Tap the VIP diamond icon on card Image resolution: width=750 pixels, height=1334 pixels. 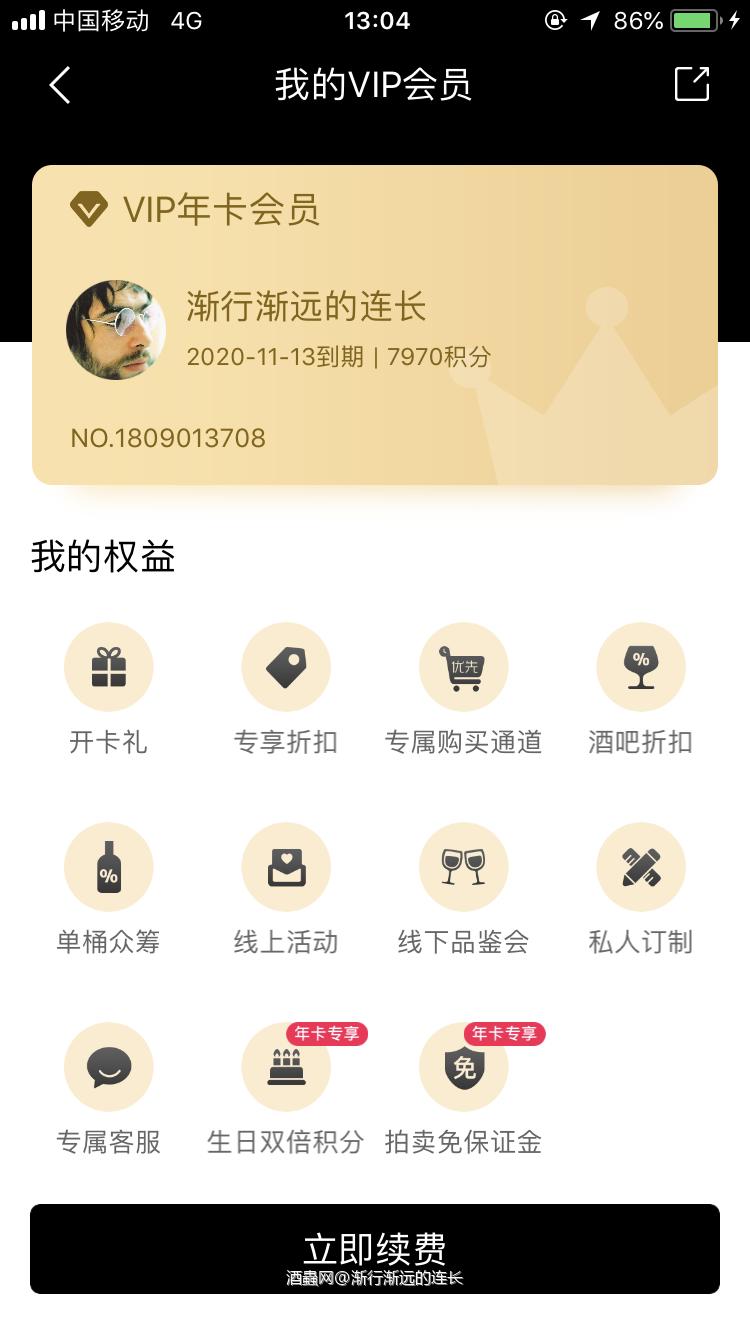point(88,209)
